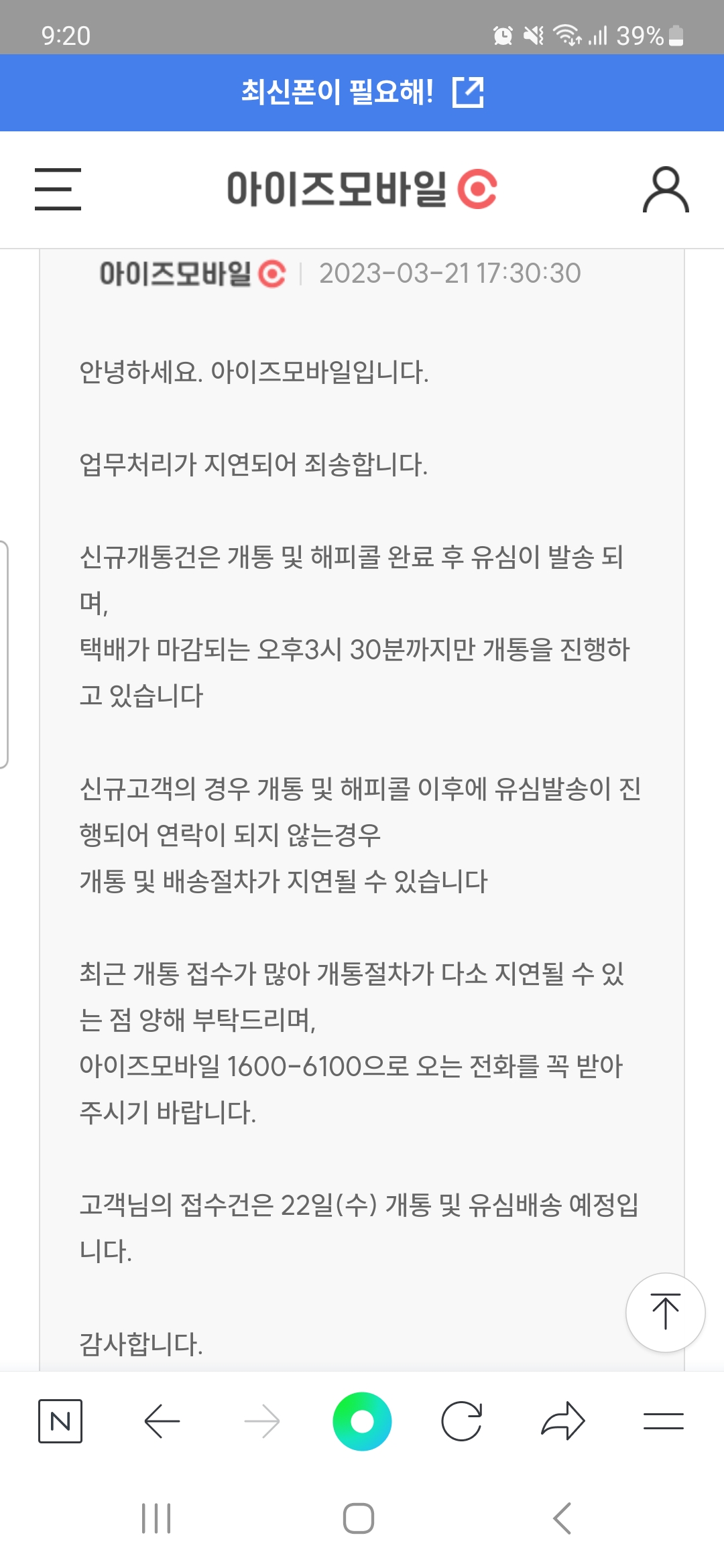Image resolution: width=724 pixels, height=1568 pixels.
Task: Share this page
Action: 563,1421
